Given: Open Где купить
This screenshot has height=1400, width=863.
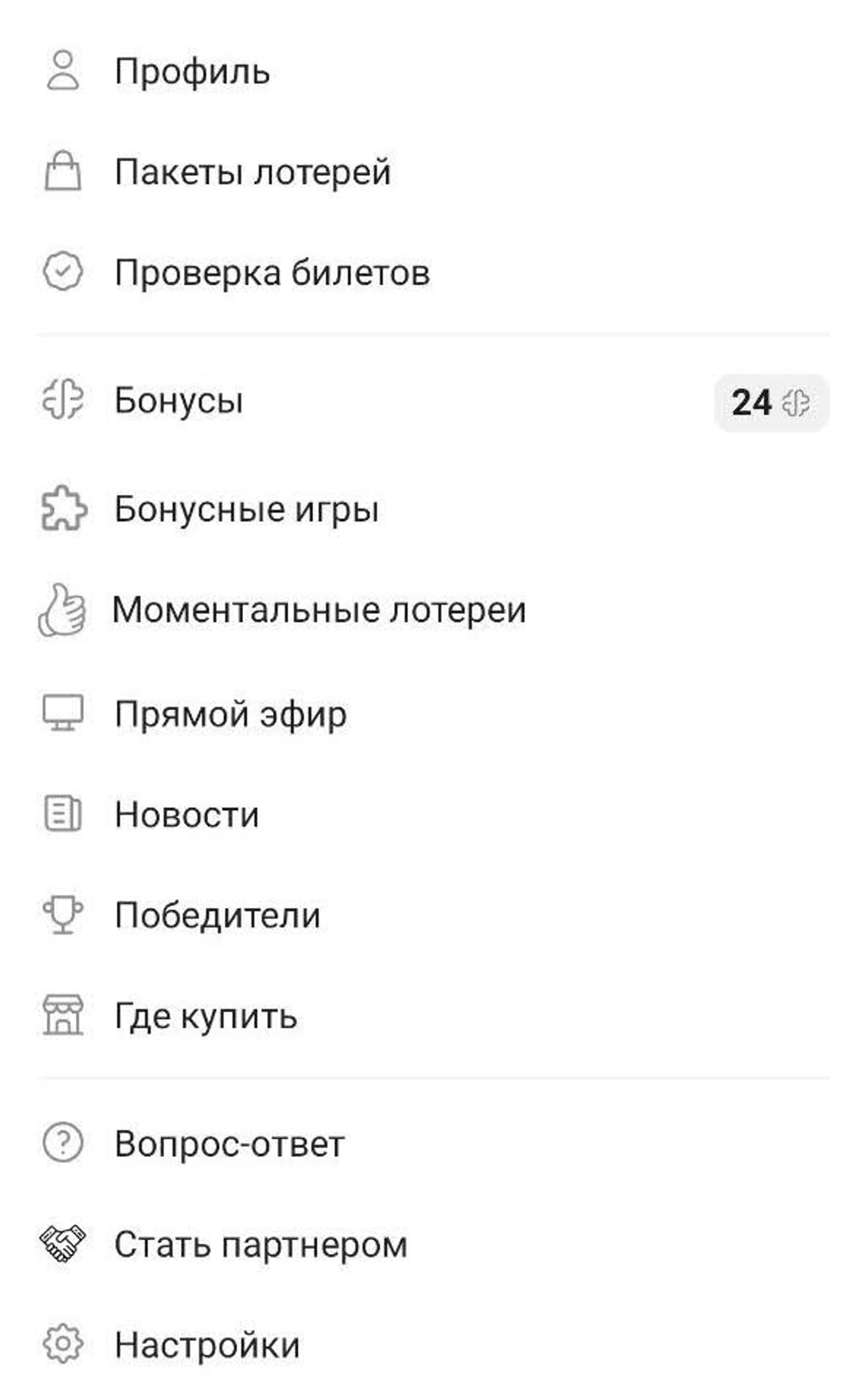Looking at the screenshot, I should [431, 1015].
